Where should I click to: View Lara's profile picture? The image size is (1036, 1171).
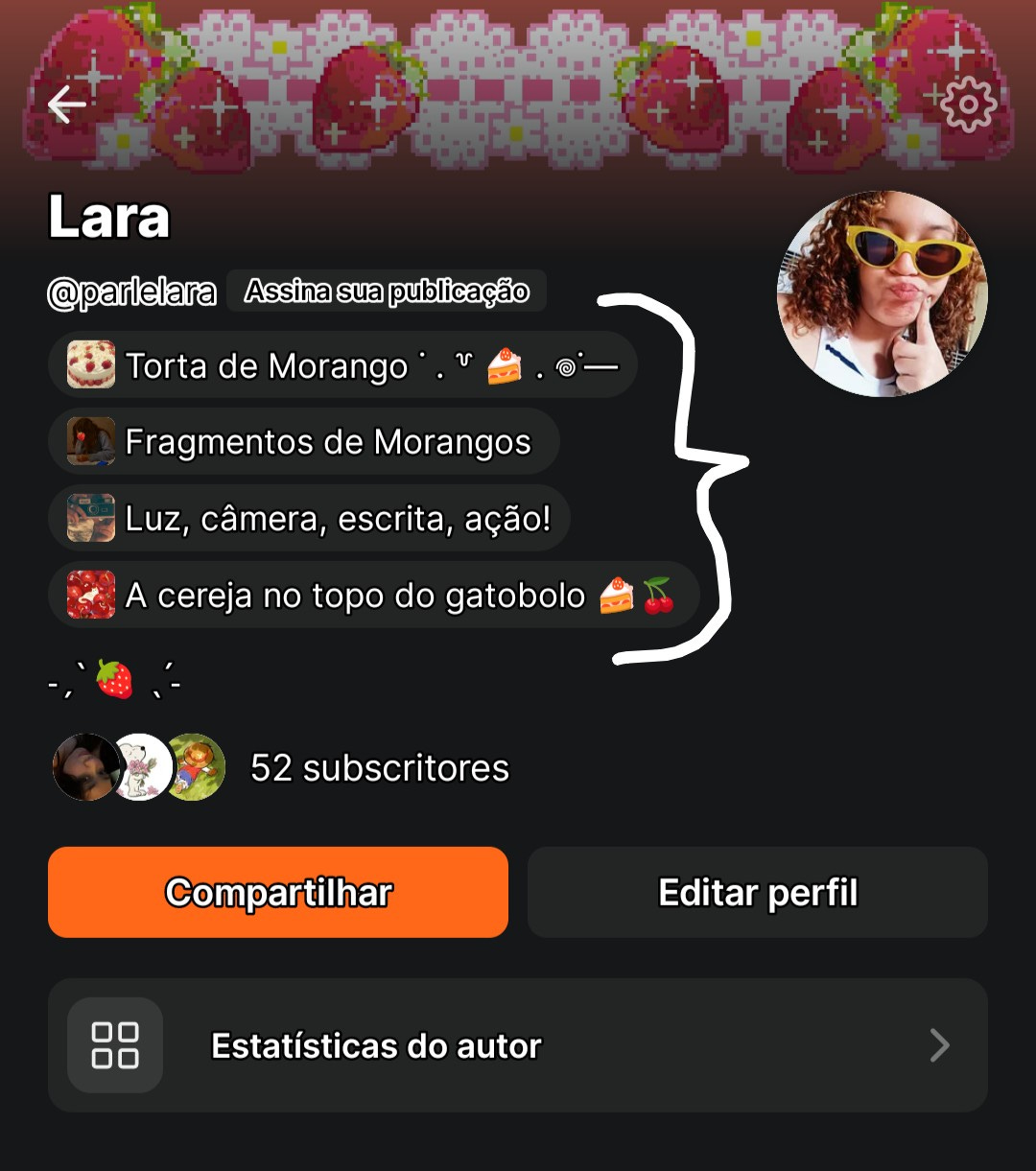pos(882,293)
